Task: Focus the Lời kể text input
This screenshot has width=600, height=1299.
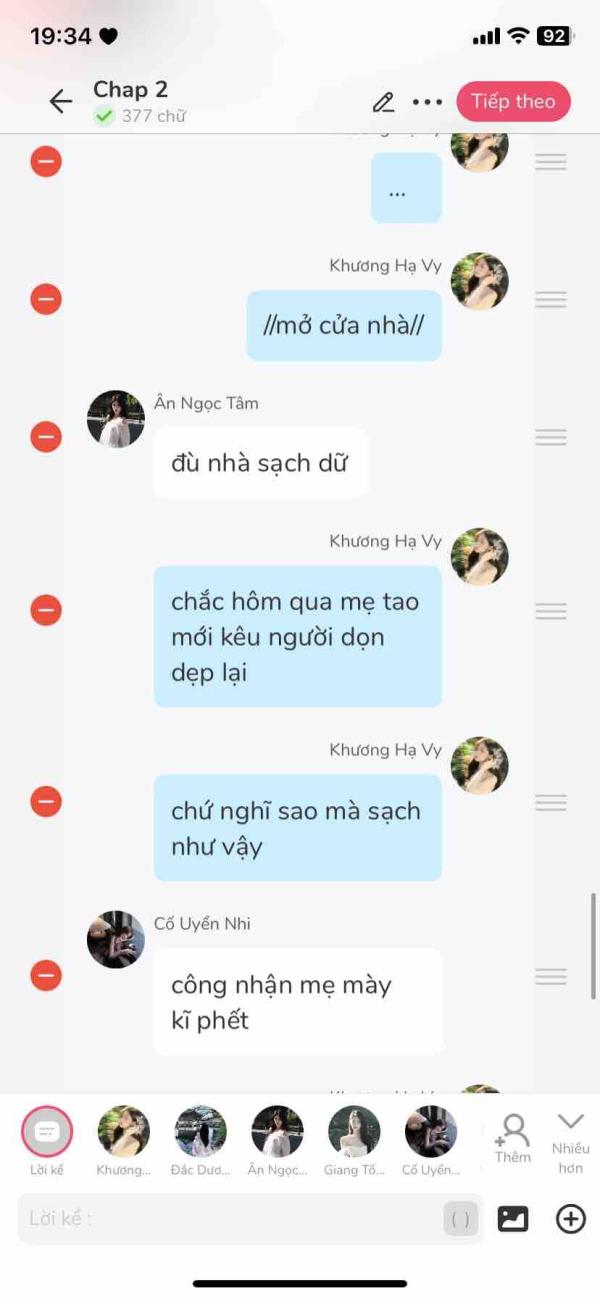Action: point(230,1218)
